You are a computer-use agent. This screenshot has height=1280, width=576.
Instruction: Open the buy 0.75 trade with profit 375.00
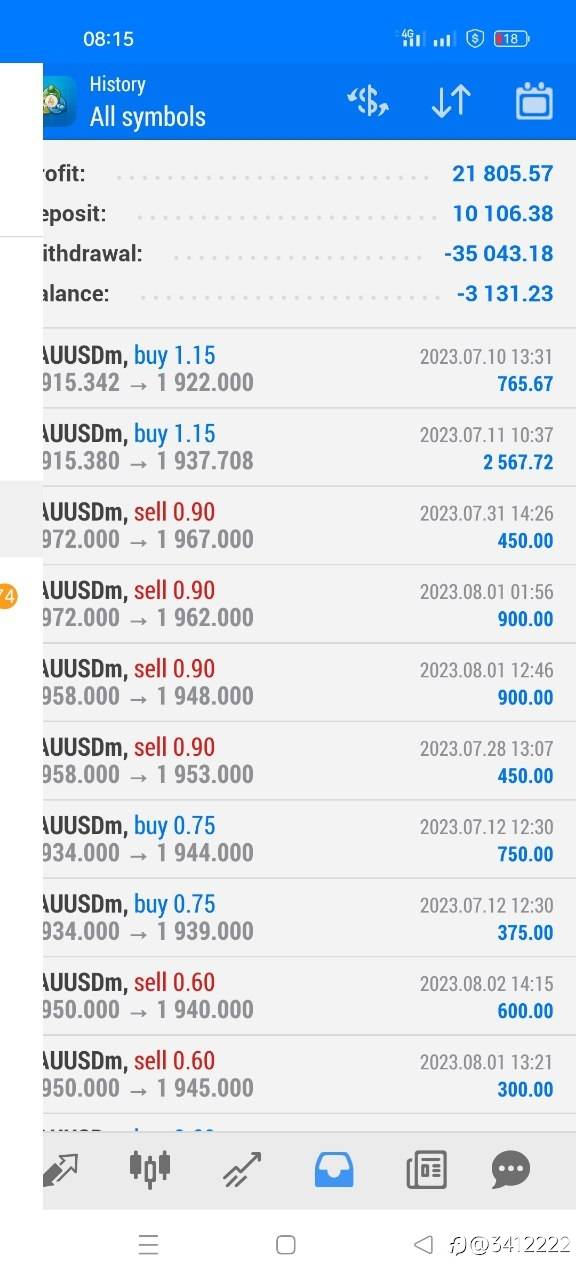[309, 918]
